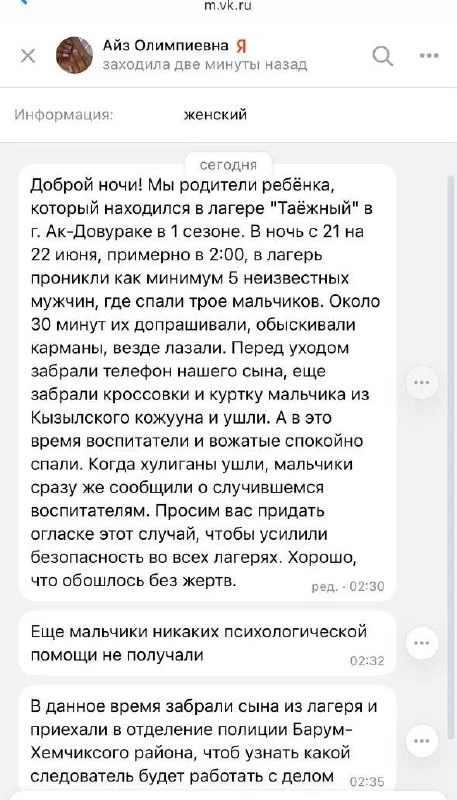Open options for the 02:32 message

[422, 643]
